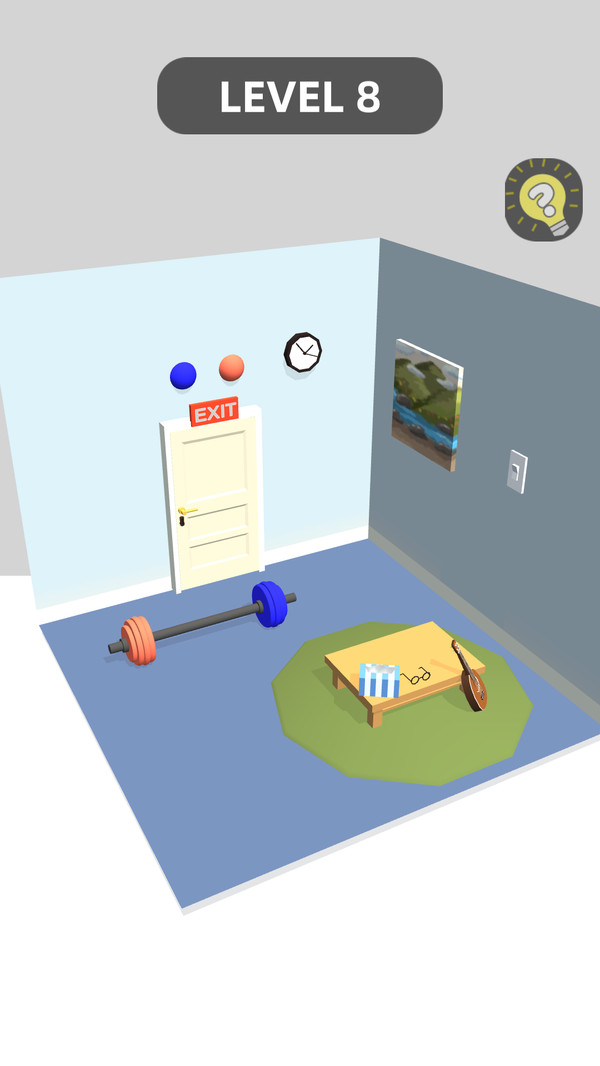The width and height of the screenshot is (600, 1066).
Task: Tap the glasses on the table
Action: pos(417,676)
